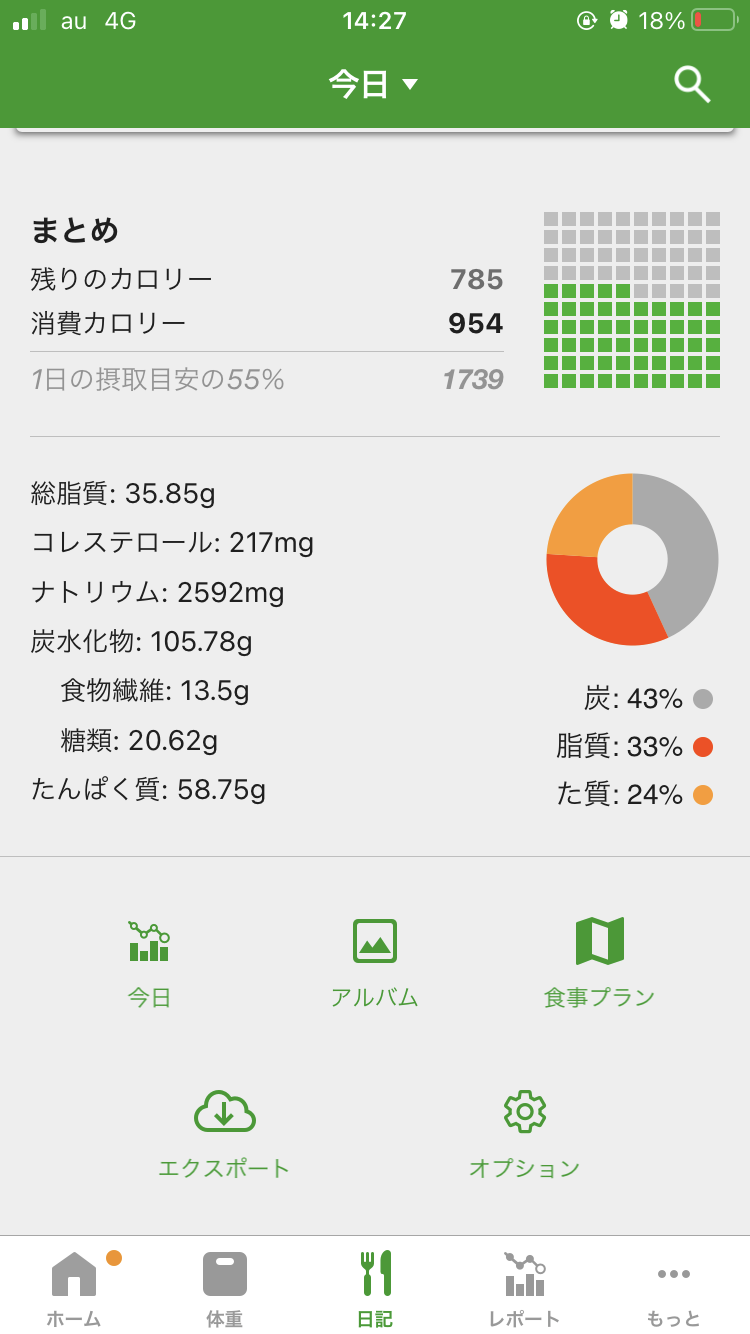This screenshot has width=750, height=1334.
Task: Switch to the 体重 tab
Action: [x=224, y=1288]
